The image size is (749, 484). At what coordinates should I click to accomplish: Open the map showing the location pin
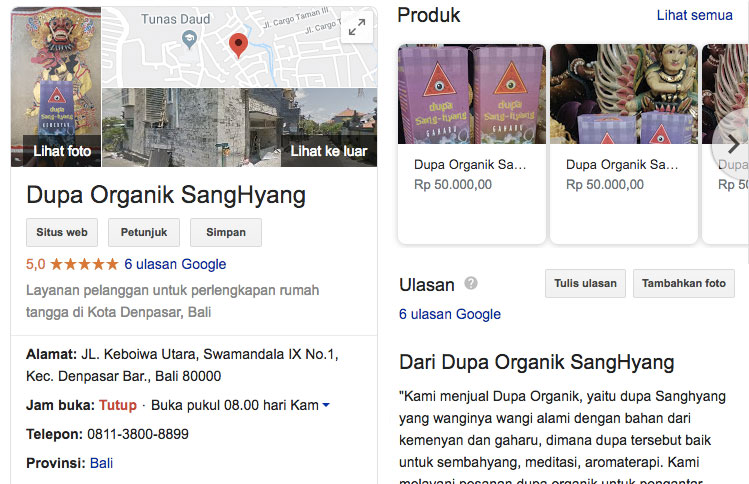point(238,45)
